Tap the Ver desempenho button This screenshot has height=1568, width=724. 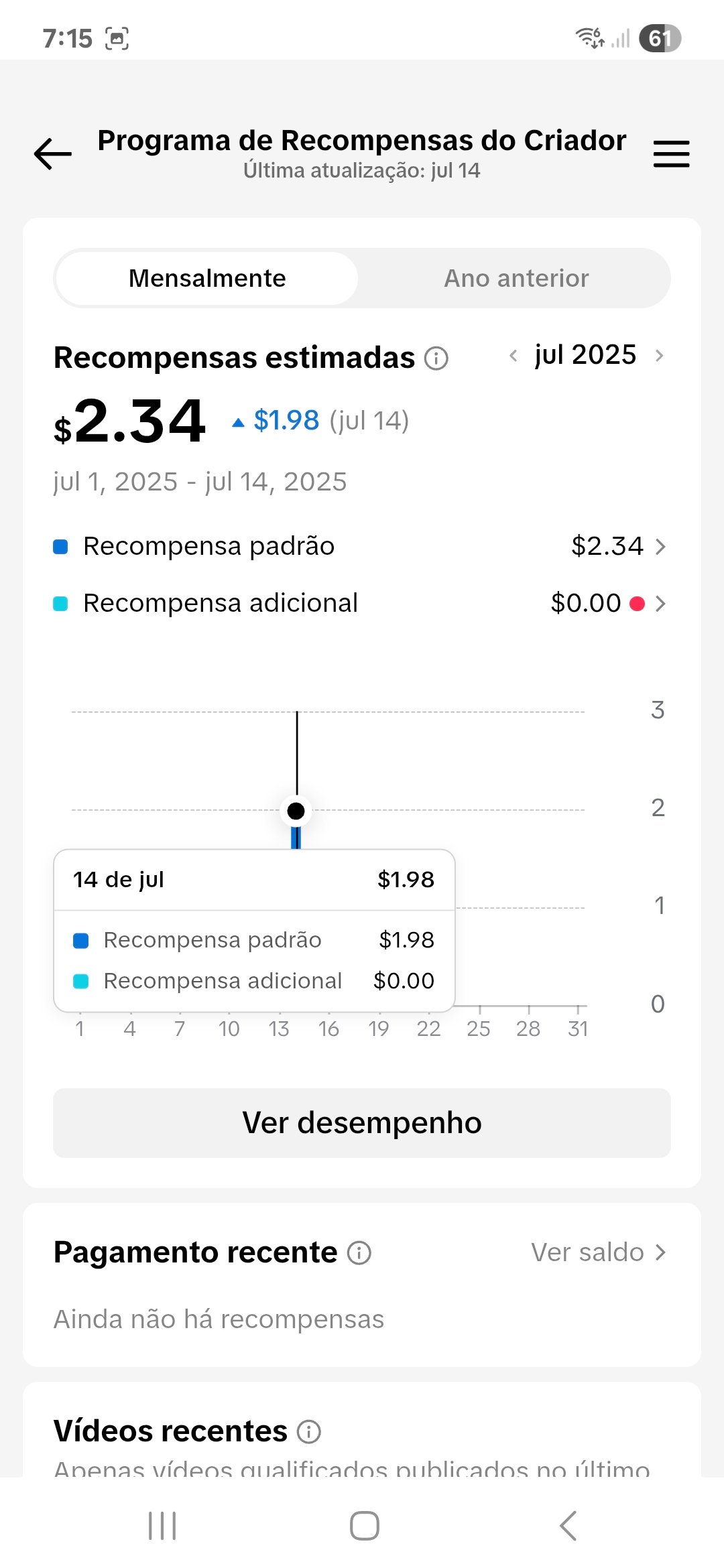point(362,1123)
